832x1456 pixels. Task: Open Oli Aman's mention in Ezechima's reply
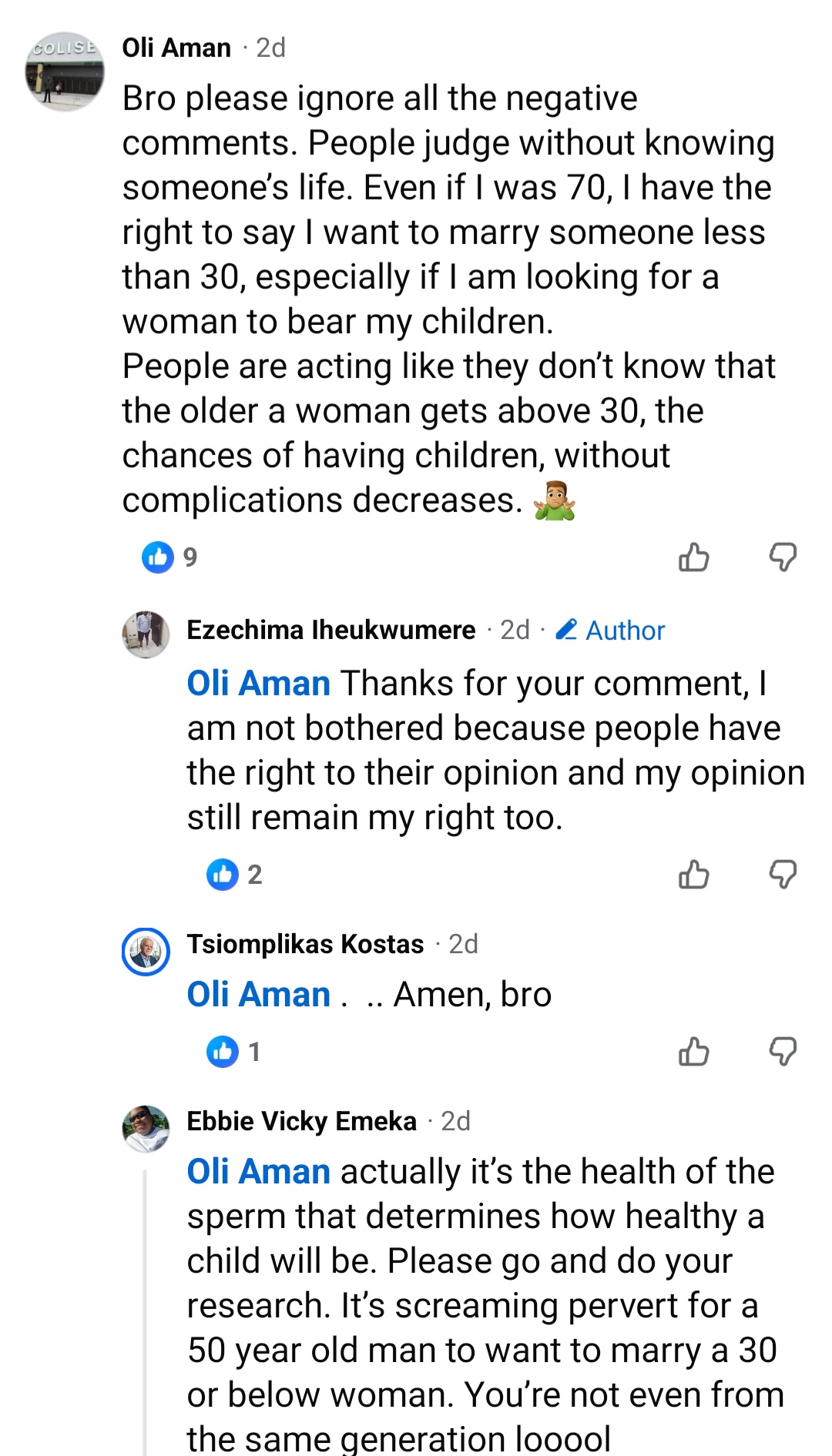click(x=257, y=682)
